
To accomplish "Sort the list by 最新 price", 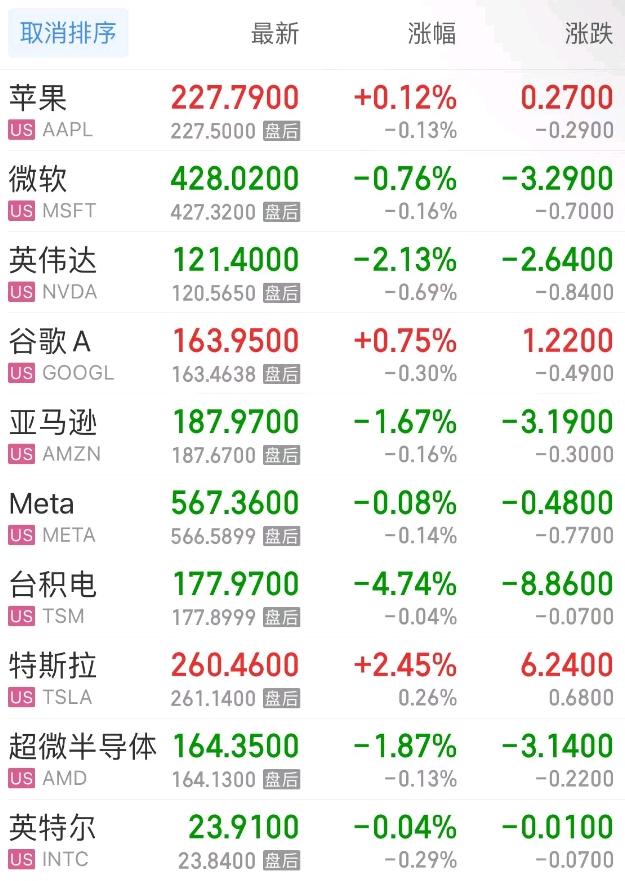I will pyautogui.click(x=274, y=33).
